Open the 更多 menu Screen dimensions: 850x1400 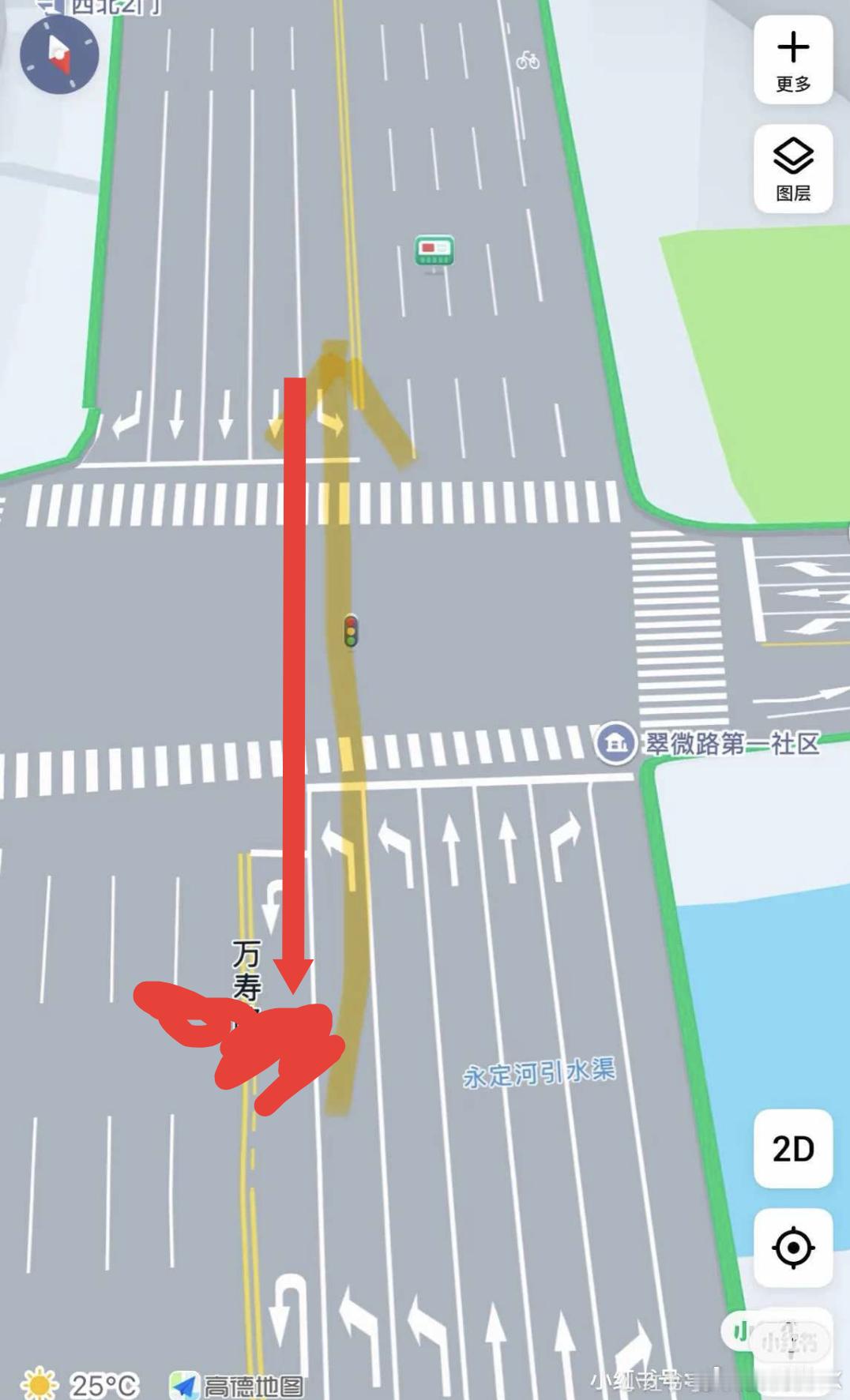click(x=793, y=60)
